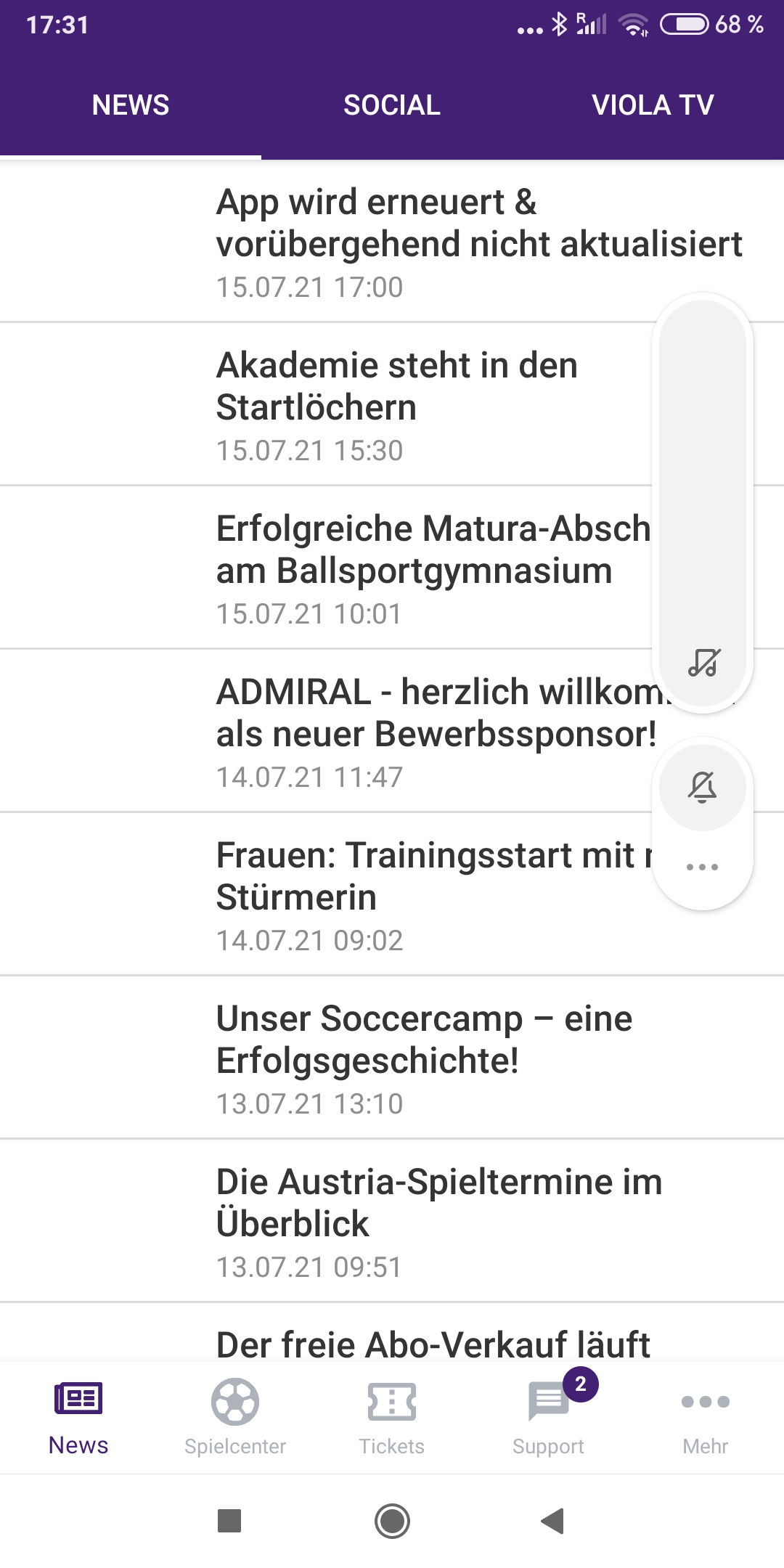Open volume panel's three-dot settings

703,867
